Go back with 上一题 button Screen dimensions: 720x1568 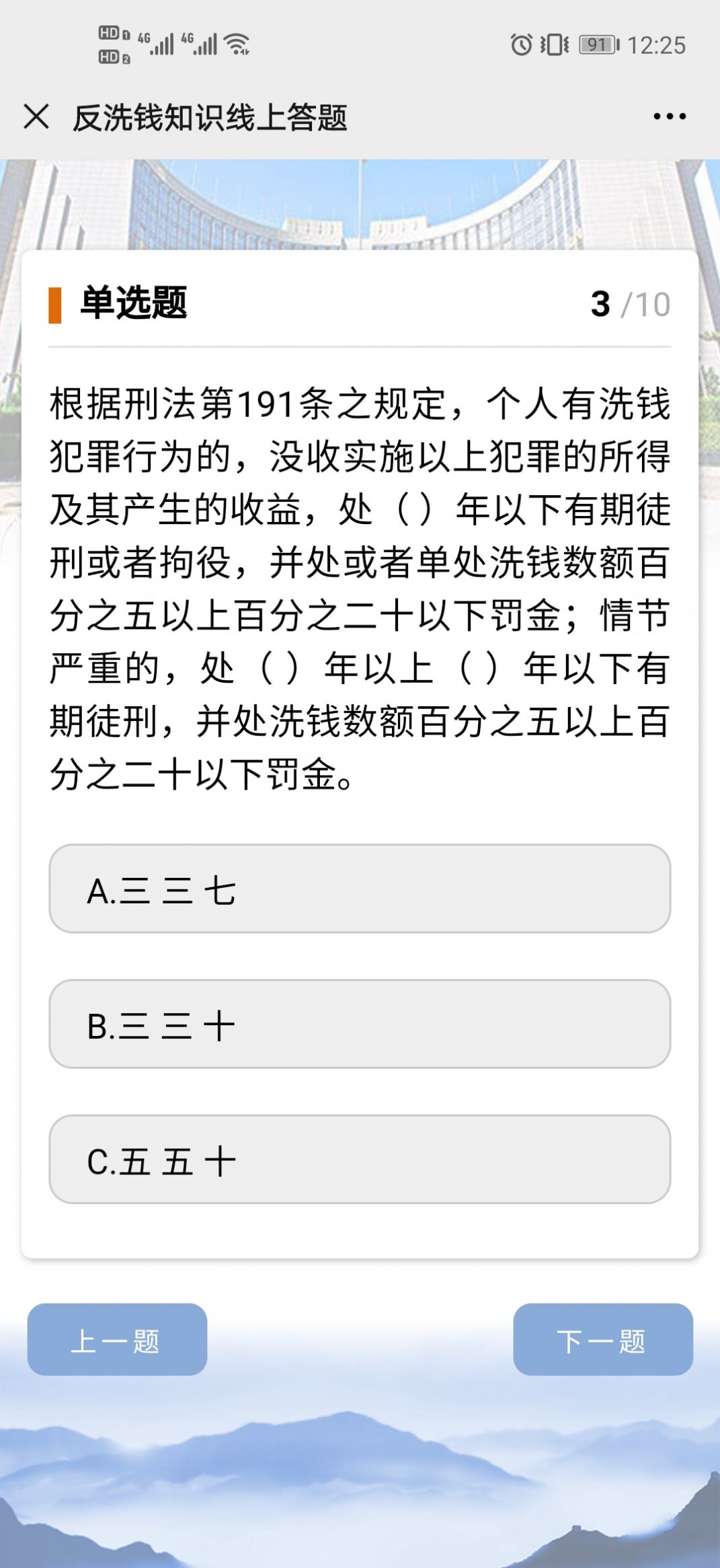[117, 1339]
